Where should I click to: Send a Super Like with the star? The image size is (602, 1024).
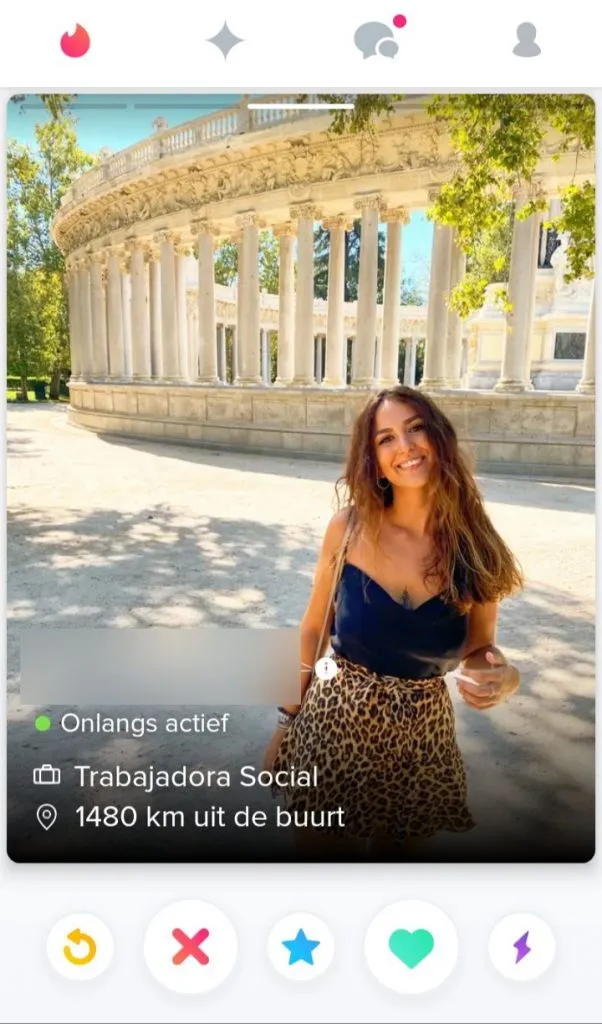click(300, 947)
